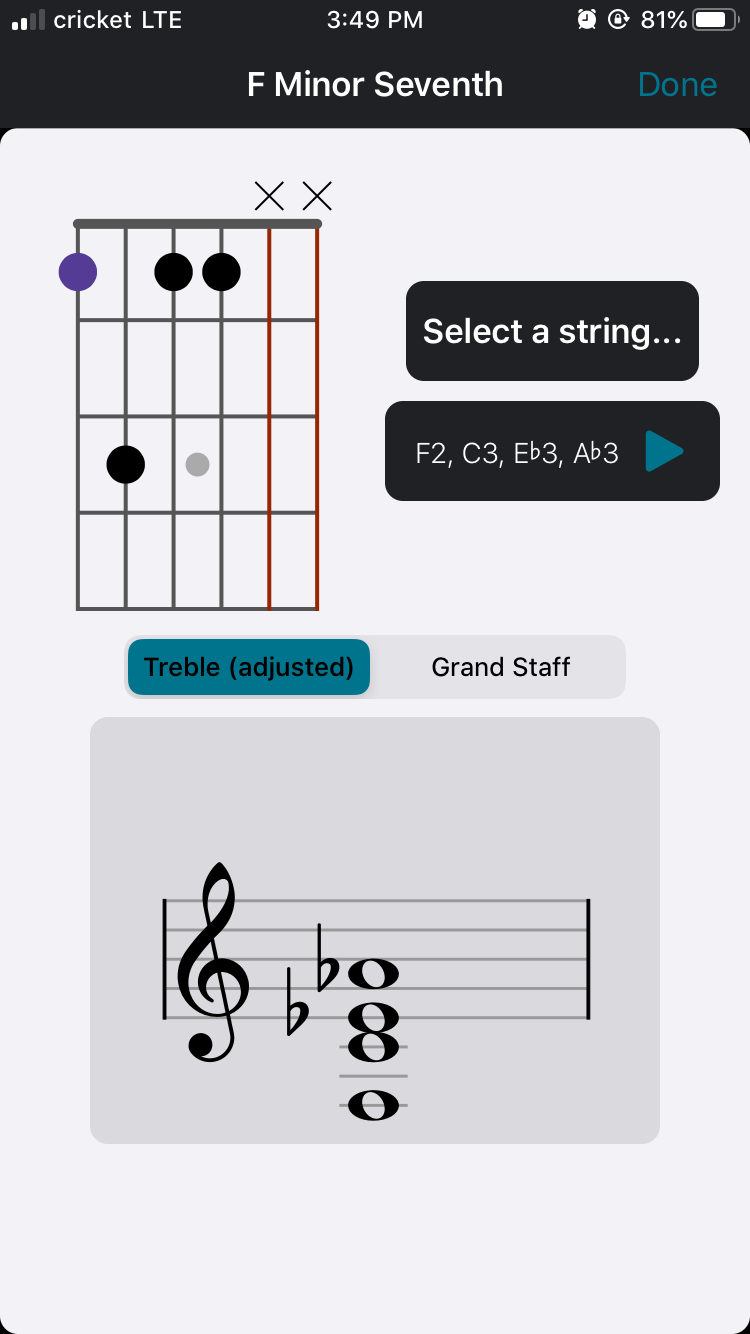The width and height of the screenshot is (750, 1334).
Task: Tap Done to close the chord view
Action: point(677,85)
